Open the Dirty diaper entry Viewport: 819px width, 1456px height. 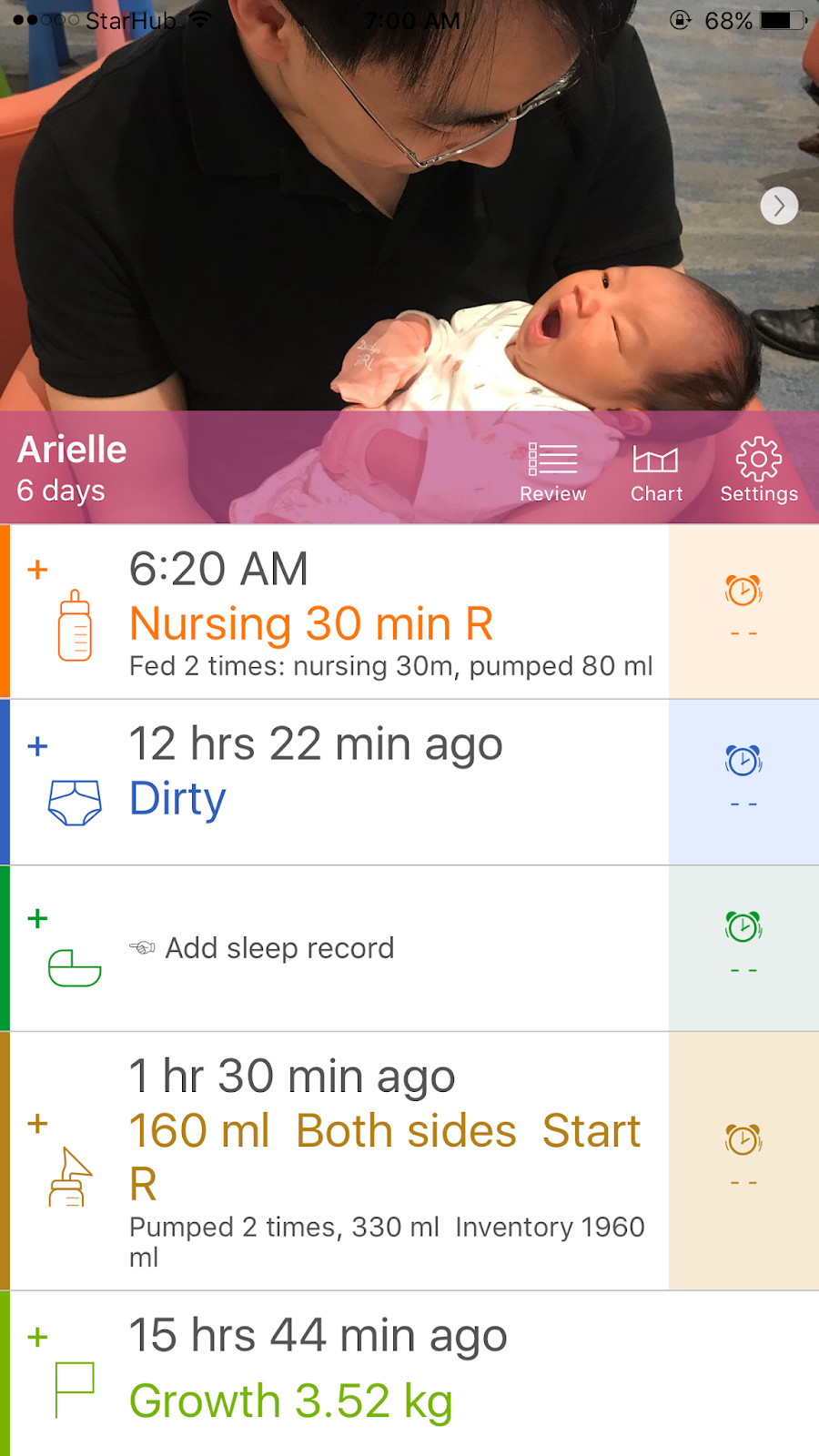(x=177, y=799)
